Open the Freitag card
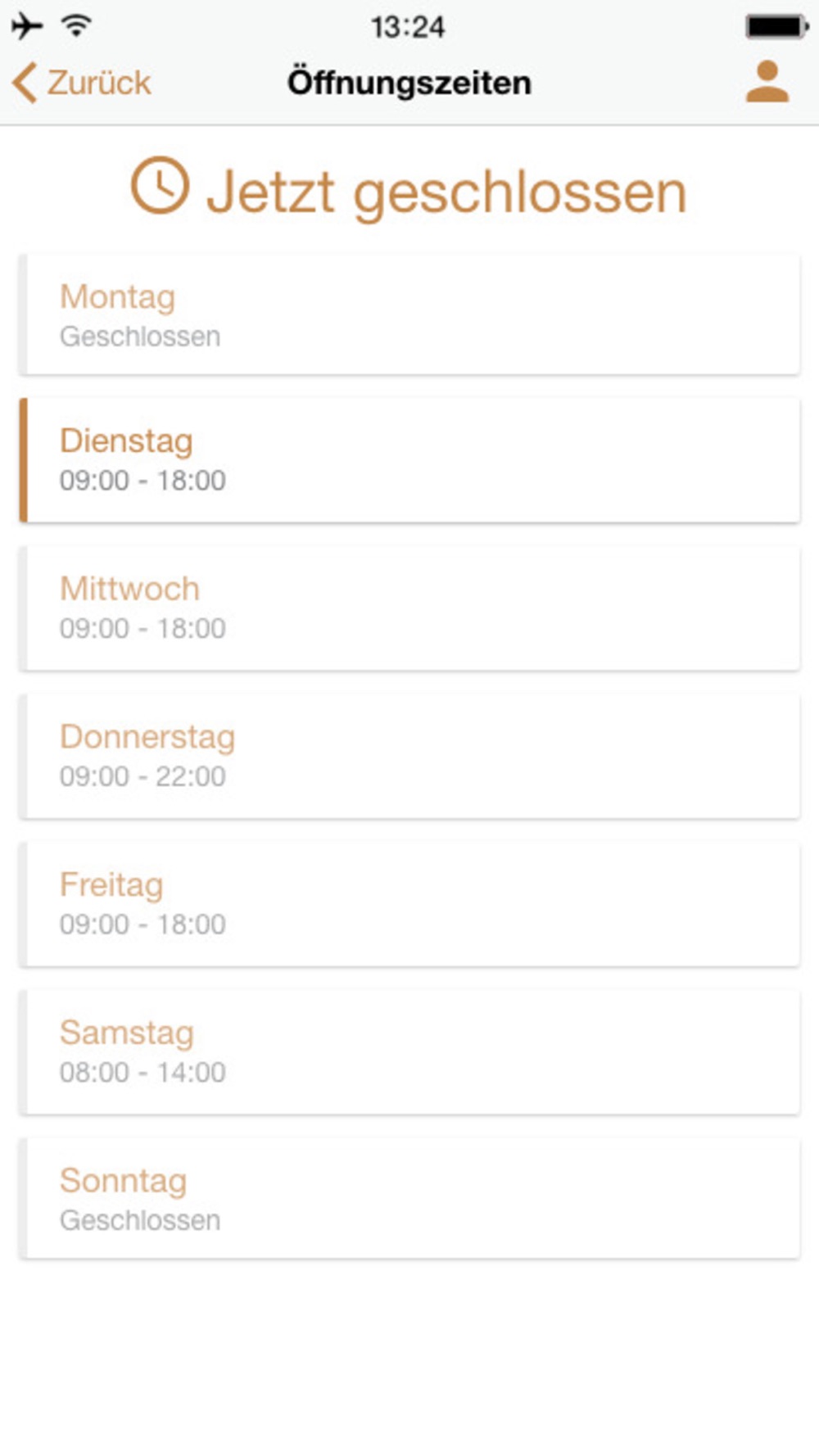819x1456 pixels. tap(409, 904)
